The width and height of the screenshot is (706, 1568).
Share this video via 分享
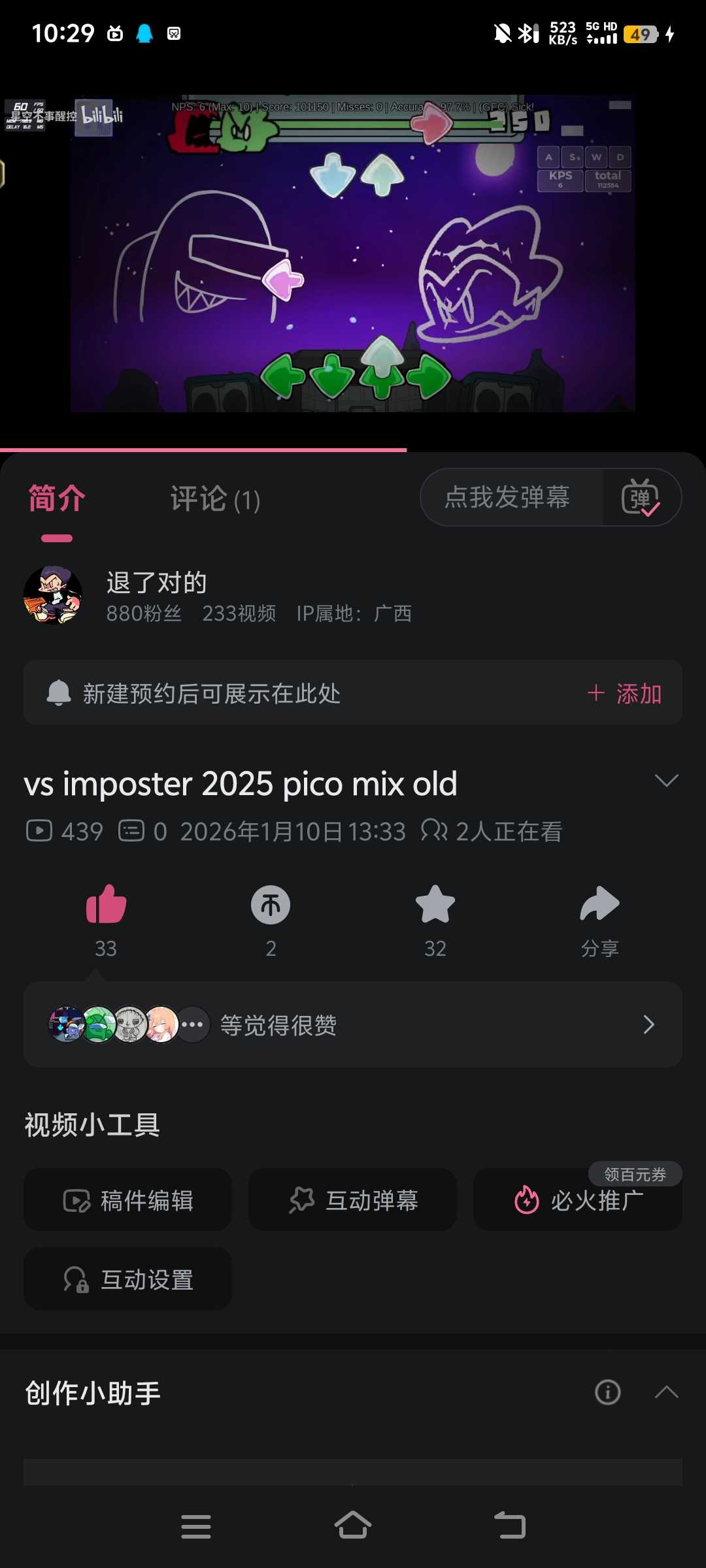click(599, 906)
